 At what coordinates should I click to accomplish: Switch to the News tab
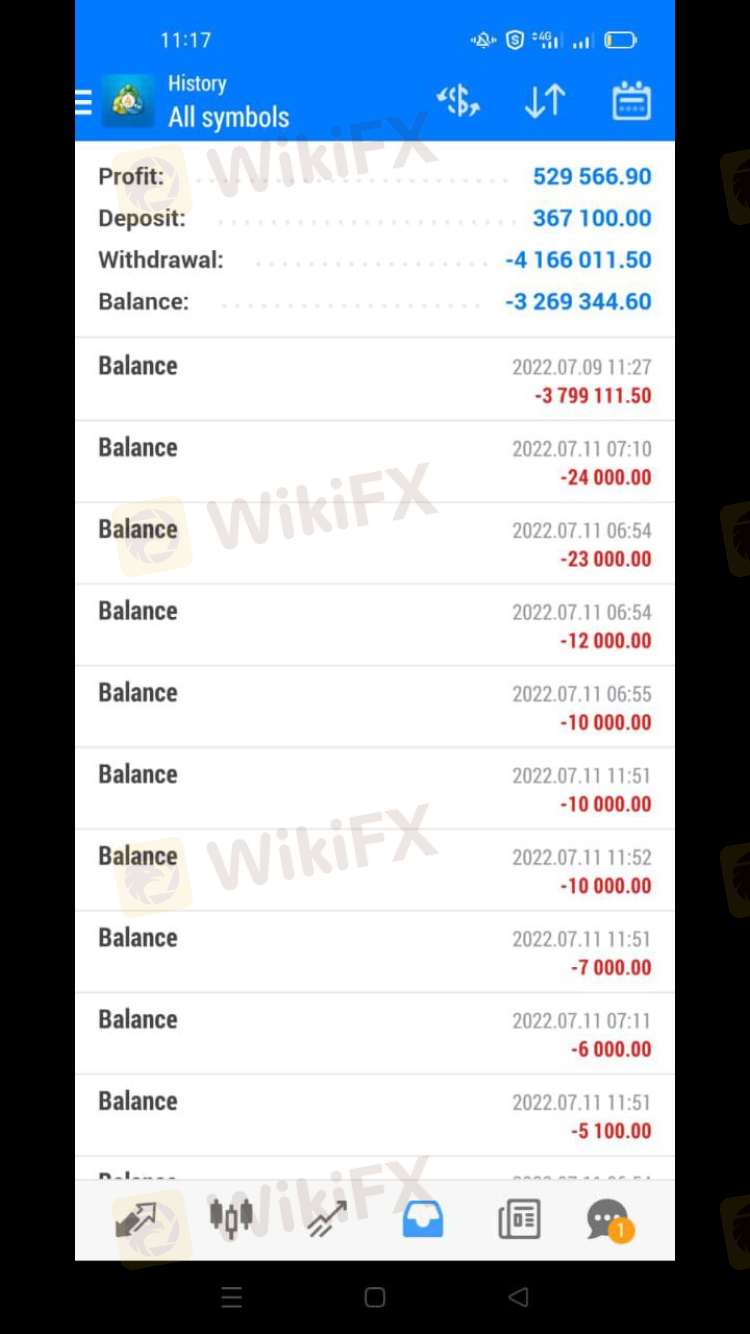click(519, 1219)
